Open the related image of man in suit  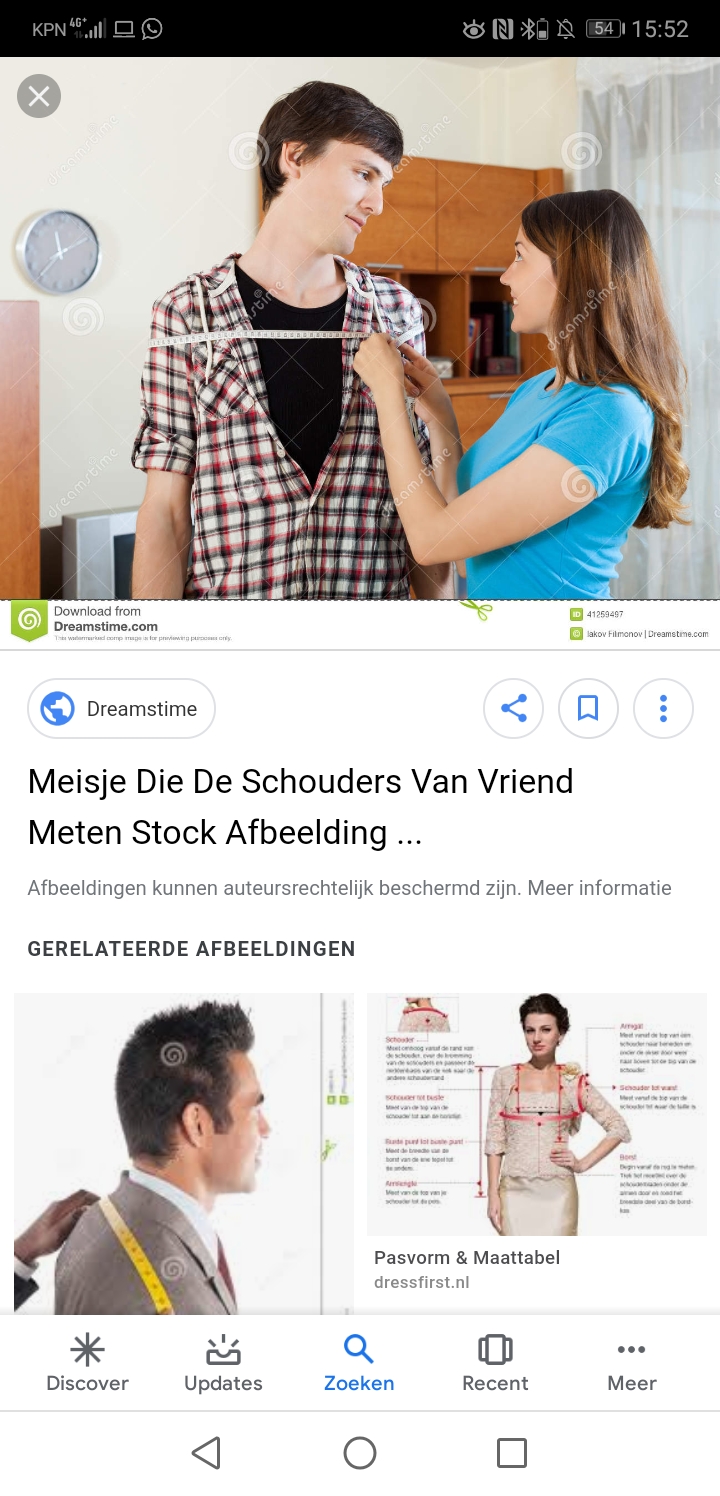(x=184, y=1153)
